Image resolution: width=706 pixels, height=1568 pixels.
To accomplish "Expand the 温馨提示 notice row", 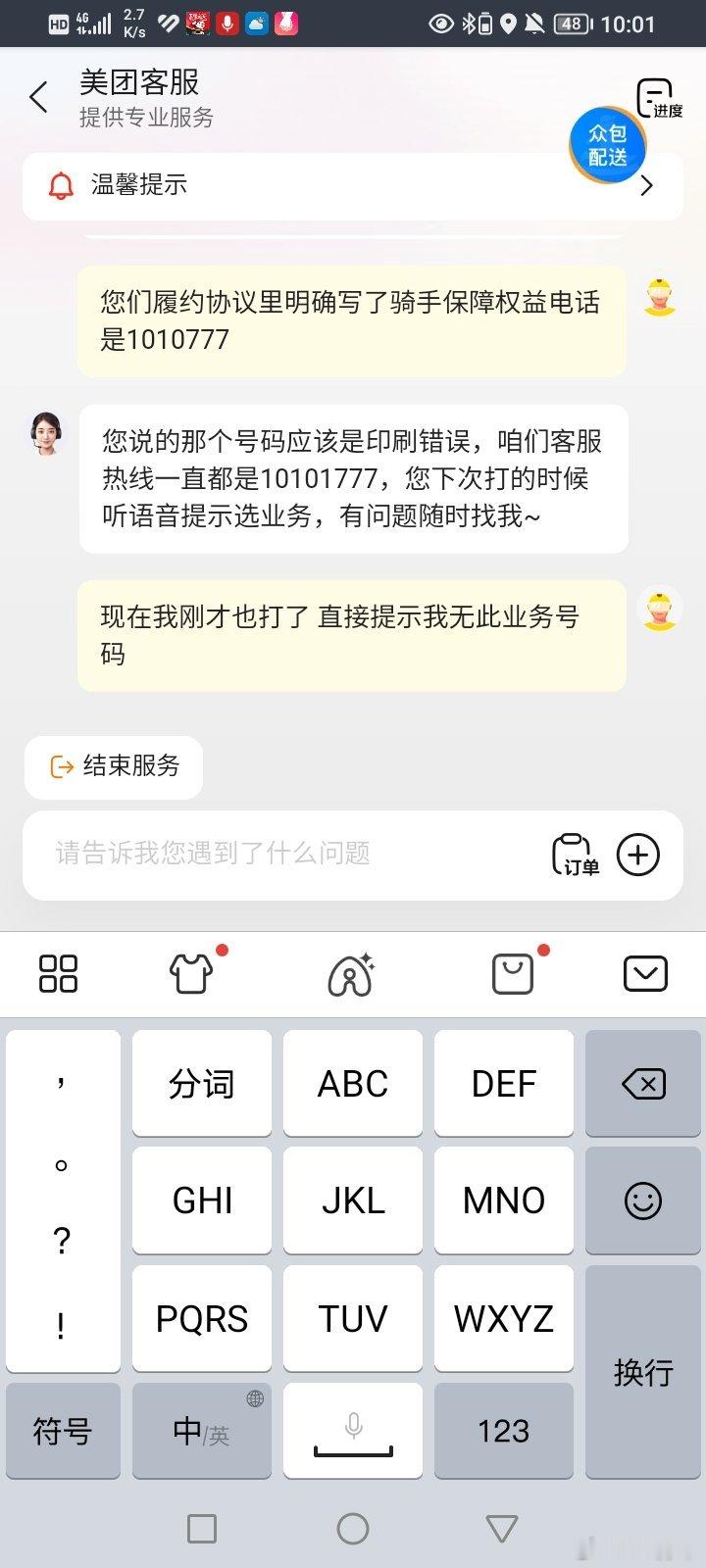I will [353, 185].
